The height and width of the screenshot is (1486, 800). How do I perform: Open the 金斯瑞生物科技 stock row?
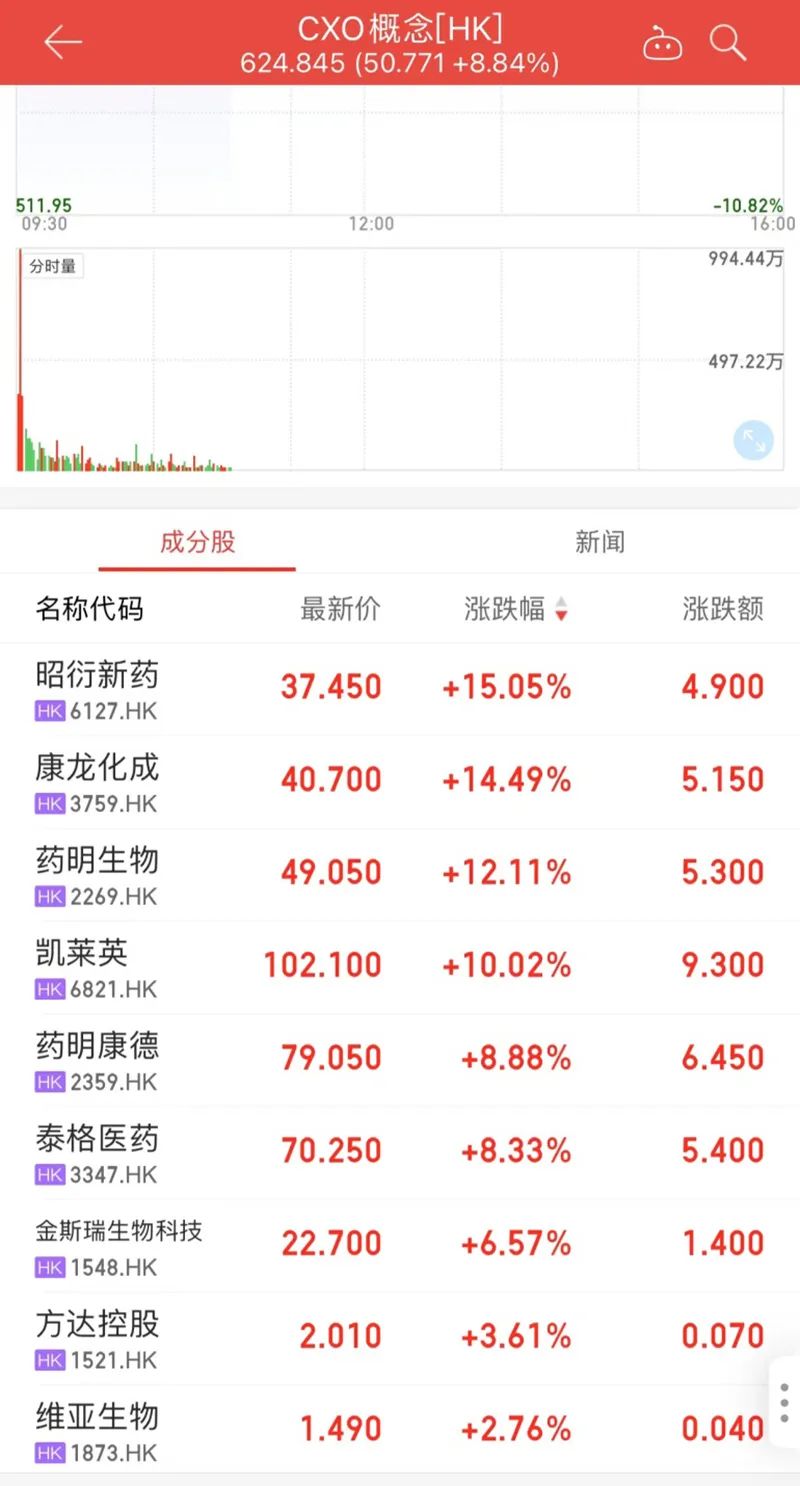pos(400,1246)
